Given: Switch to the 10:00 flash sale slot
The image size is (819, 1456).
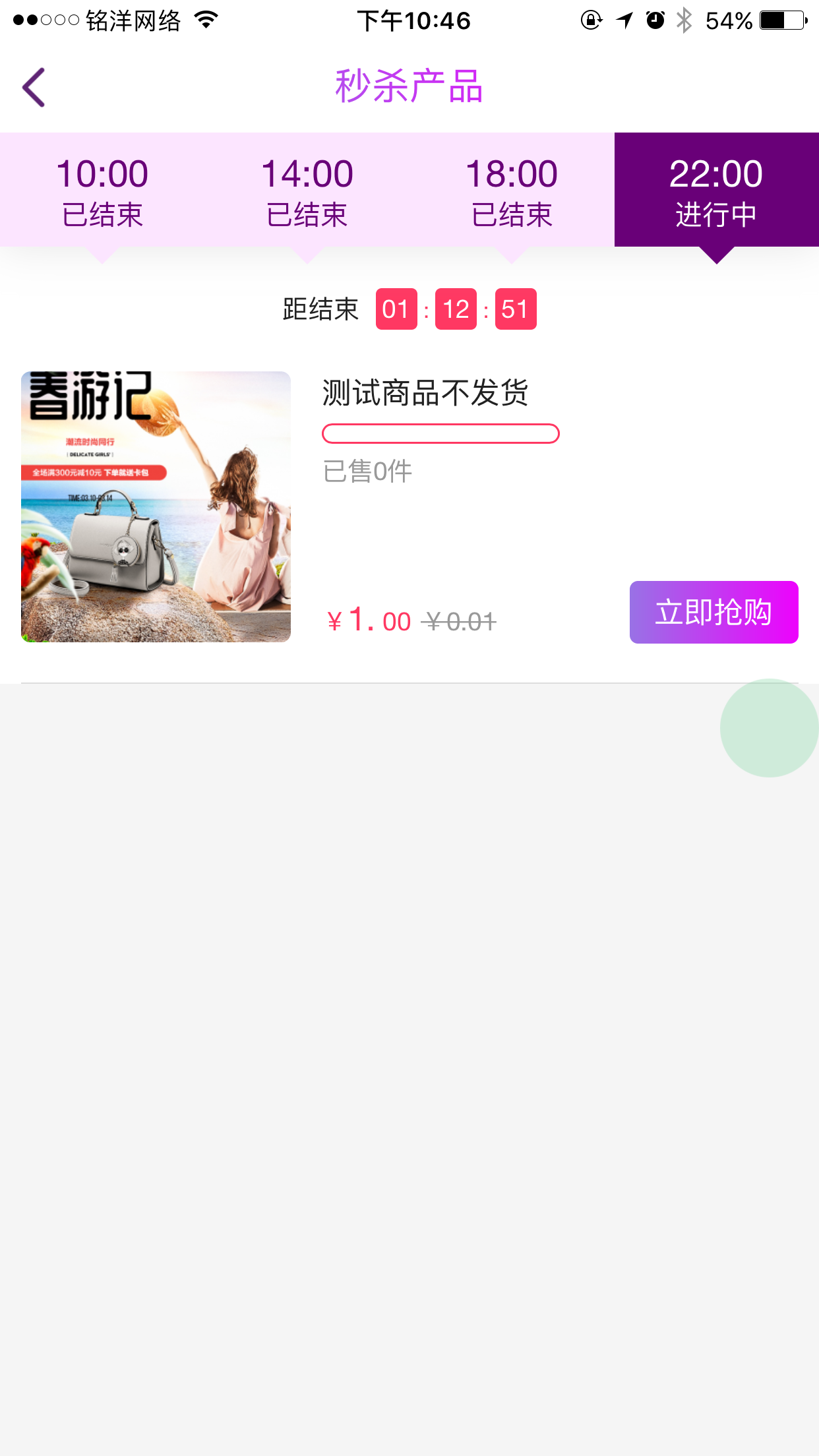Looking at the screenshot, I should click(102, 191).
